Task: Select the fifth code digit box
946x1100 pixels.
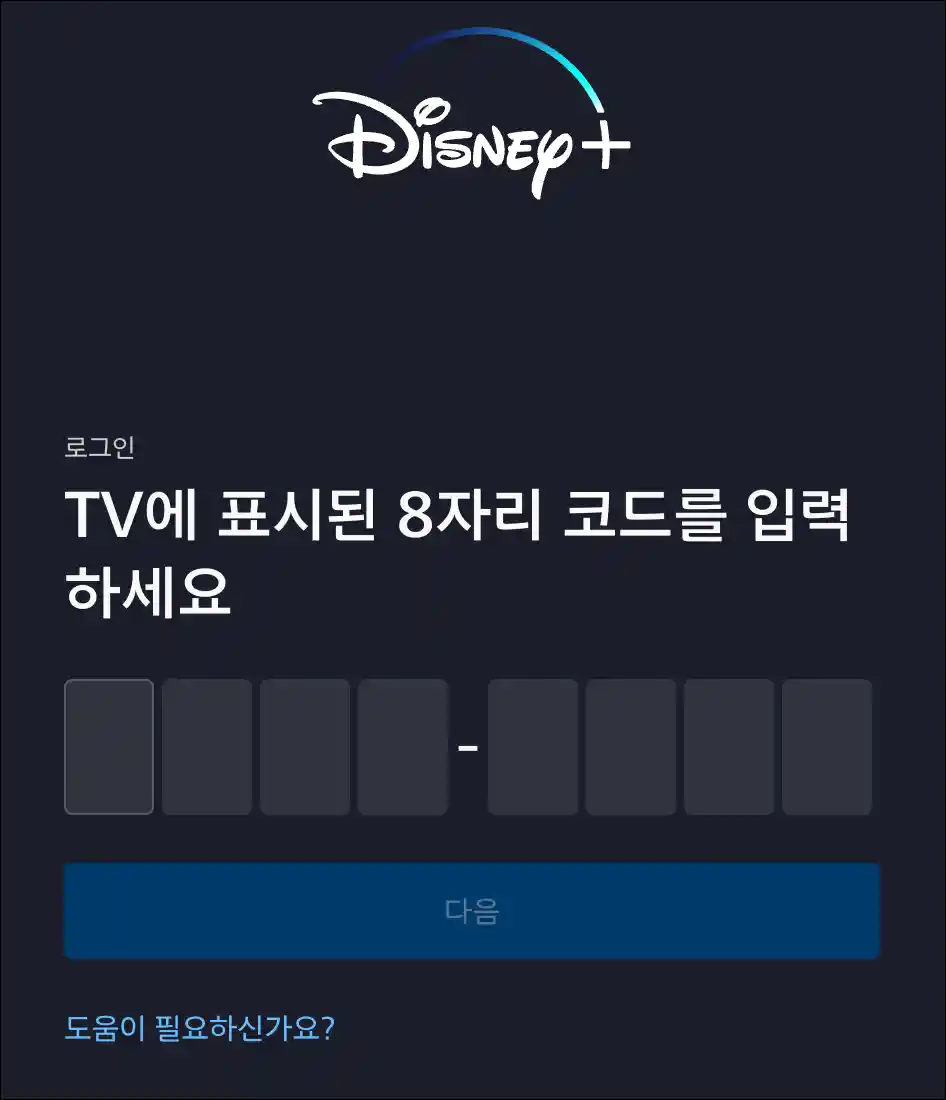Action: [x=533, y=747]
